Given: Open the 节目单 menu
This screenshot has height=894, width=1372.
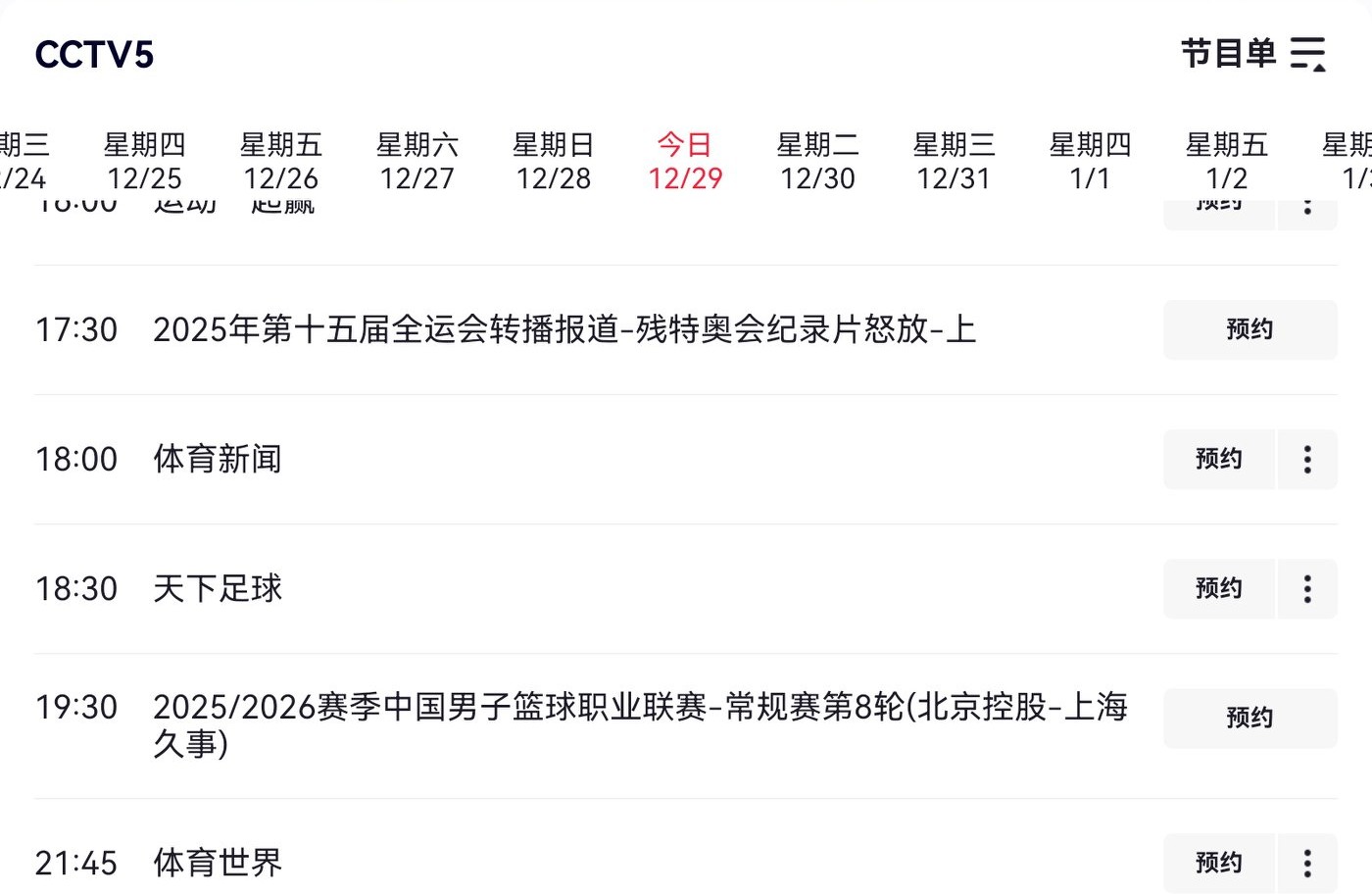Looking at the screenshot, I should (1252, 54).
